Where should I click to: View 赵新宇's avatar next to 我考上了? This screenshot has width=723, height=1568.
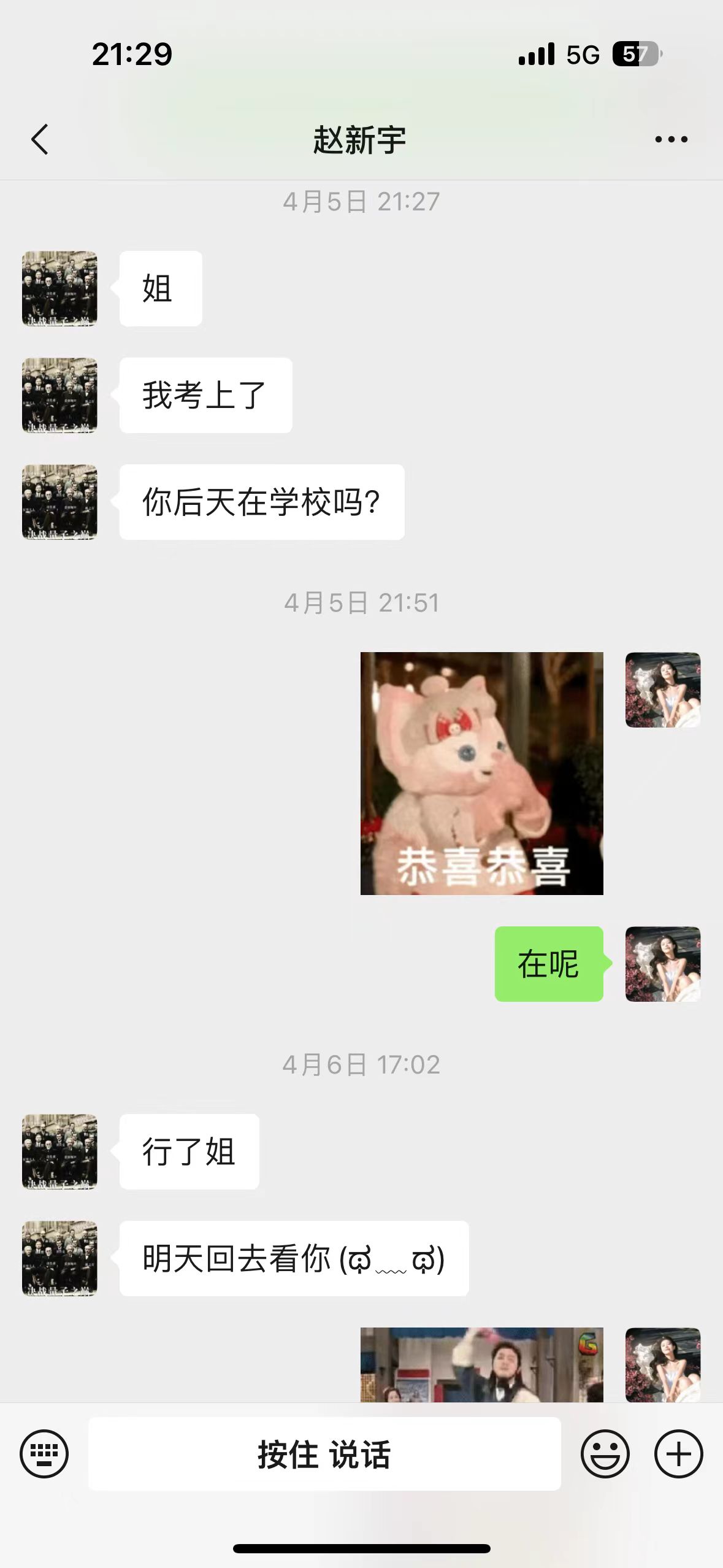tap(59, 395)
